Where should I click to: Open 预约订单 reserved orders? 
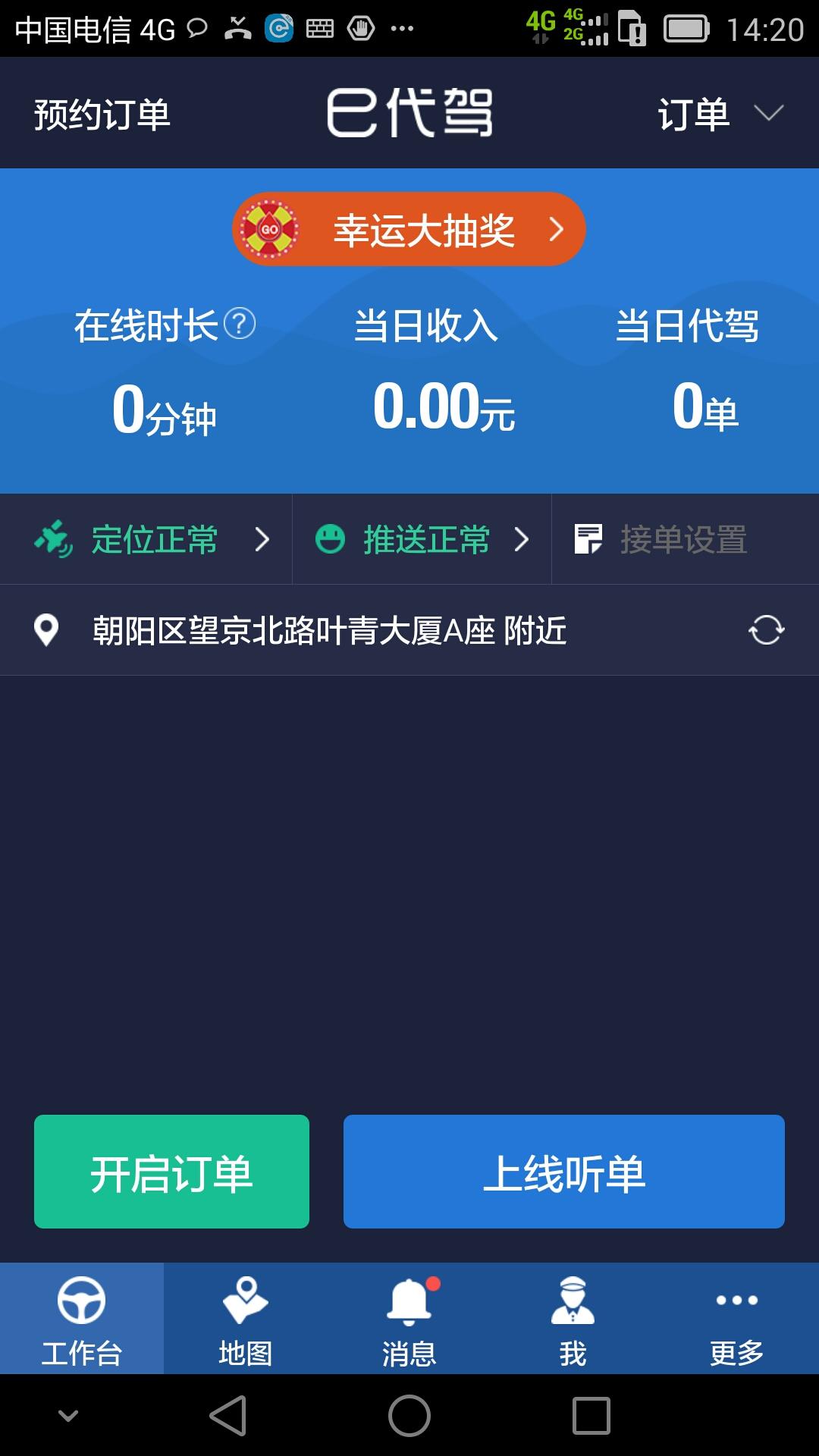pos(102,115)
